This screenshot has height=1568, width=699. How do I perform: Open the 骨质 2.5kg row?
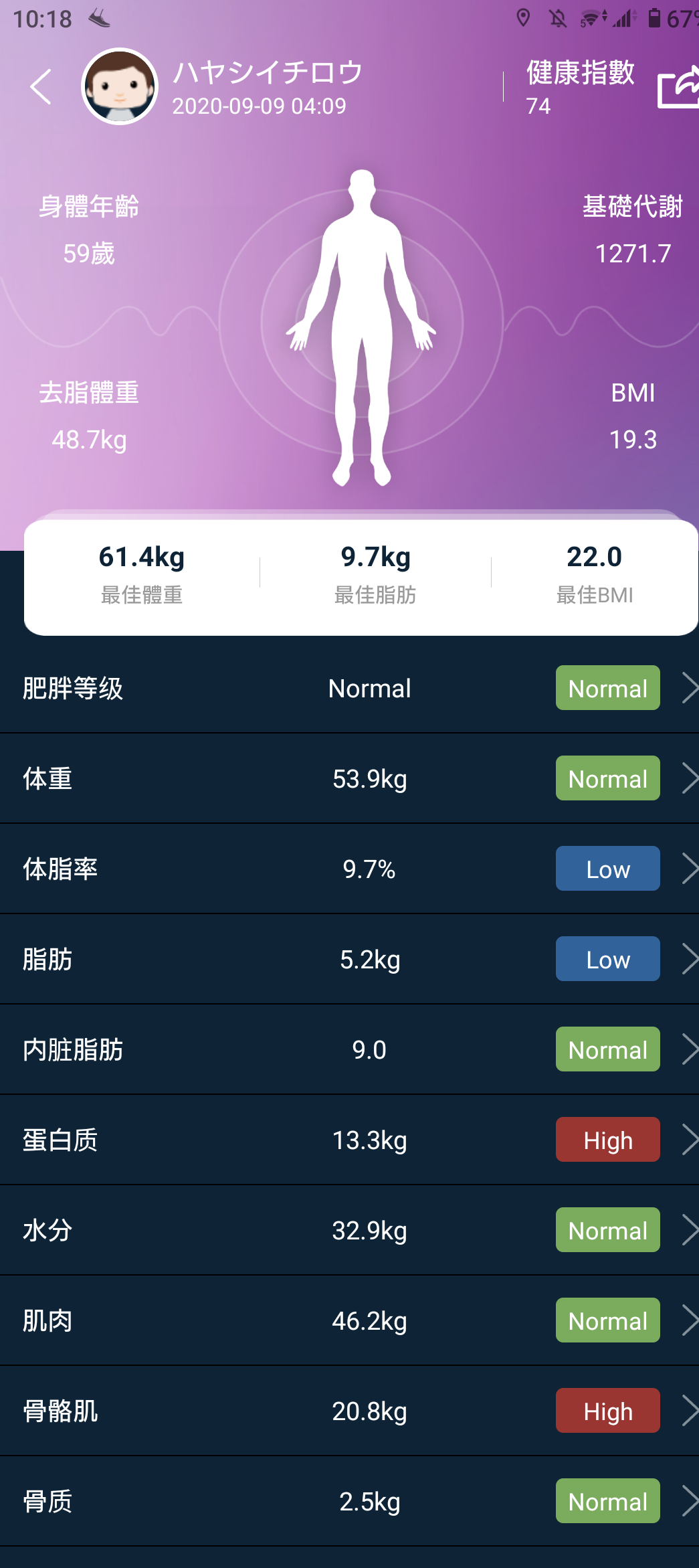pos(349,1501)
